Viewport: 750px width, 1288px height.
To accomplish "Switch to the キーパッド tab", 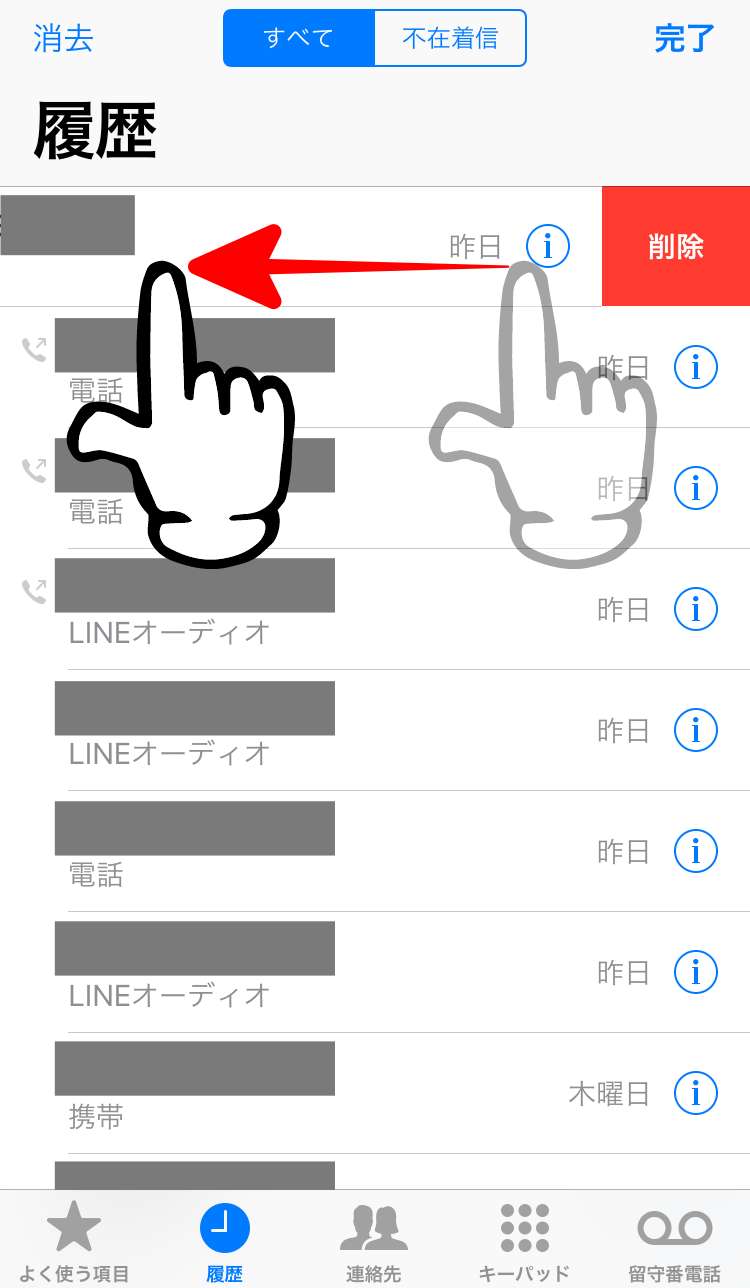I will click(x=524, y=1241).
